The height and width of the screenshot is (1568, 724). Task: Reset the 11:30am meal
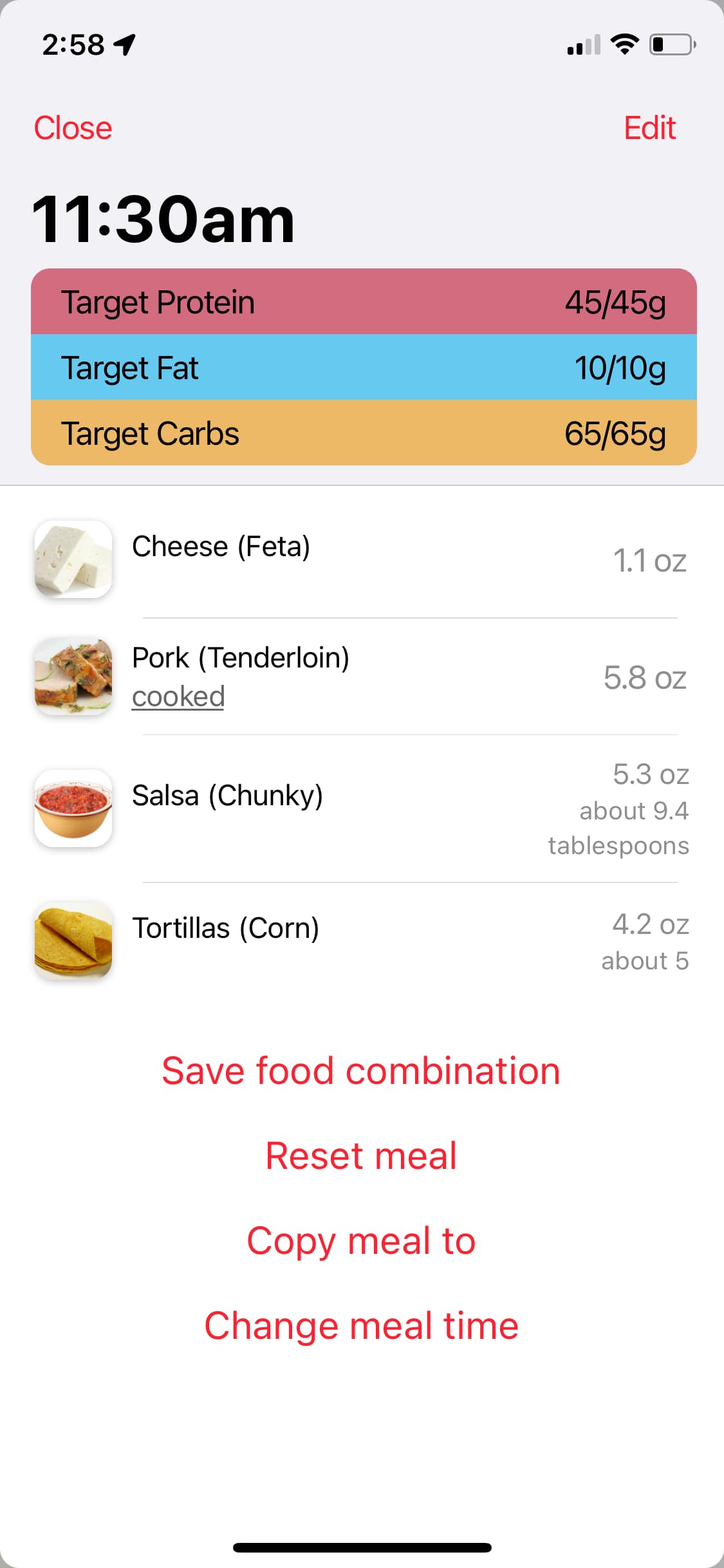click(x=361, y=1155)
